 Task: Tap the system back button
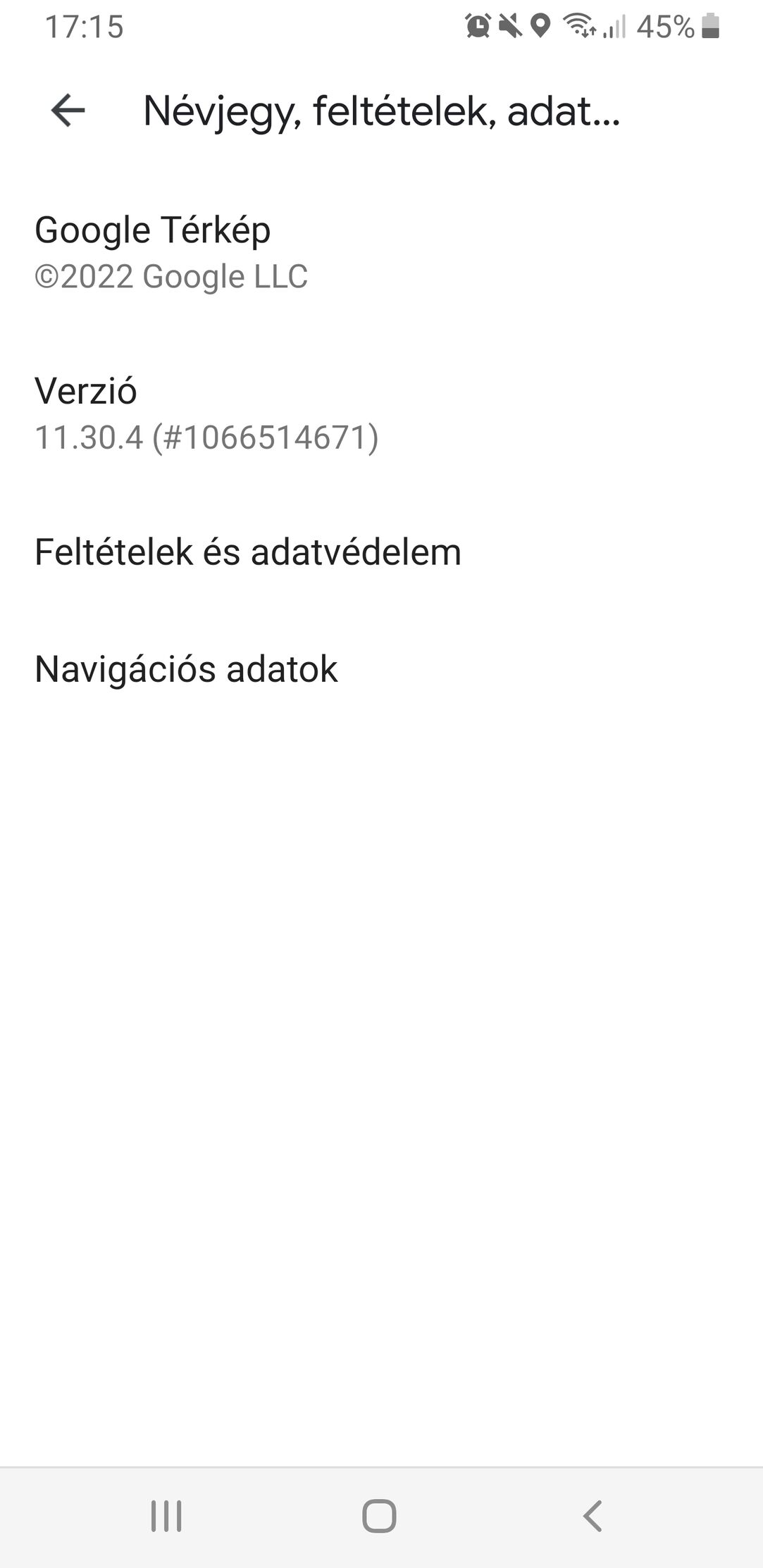pos(593,1515)
